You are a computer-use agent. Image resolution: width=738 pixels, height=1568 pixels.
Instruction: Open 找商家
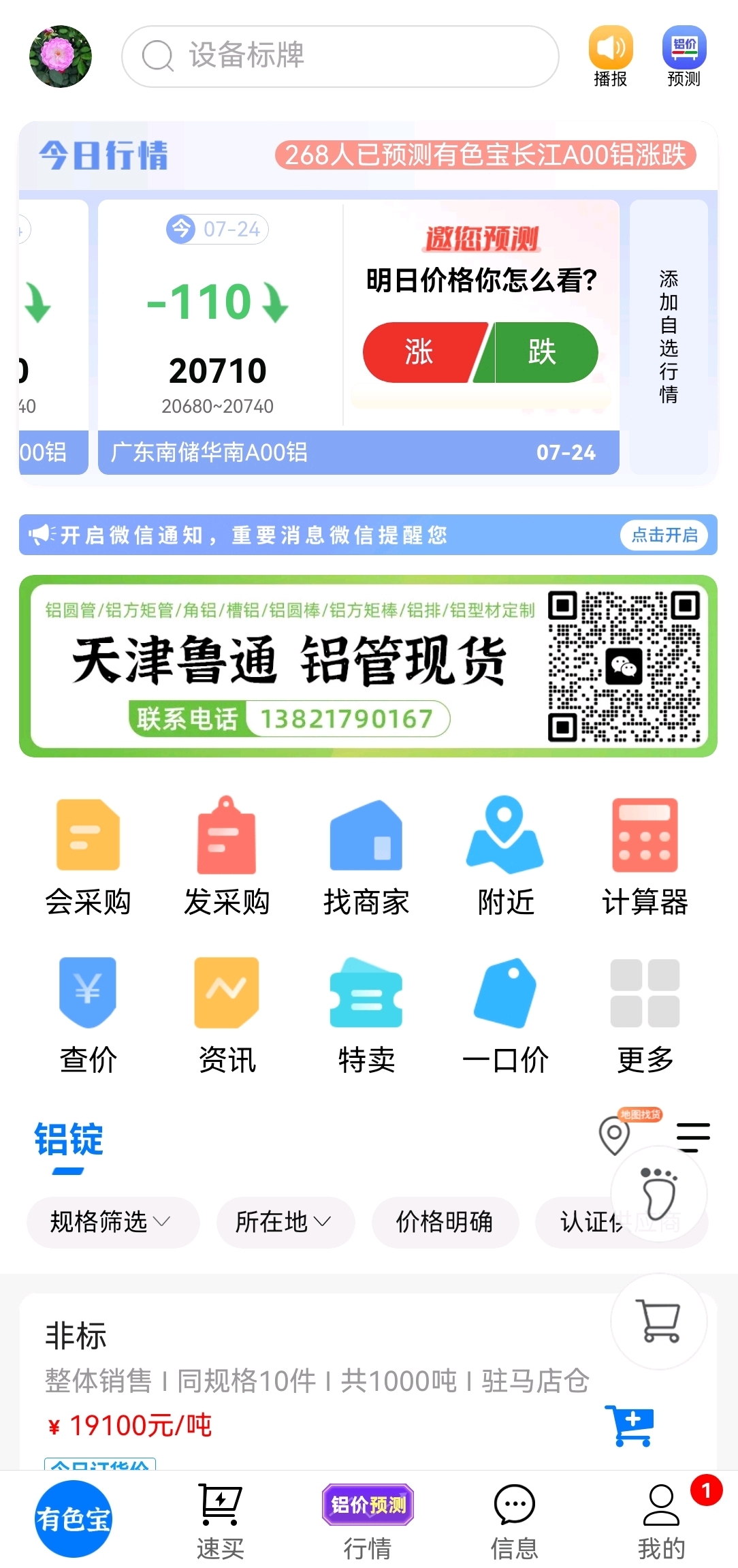tap(366, 857)
